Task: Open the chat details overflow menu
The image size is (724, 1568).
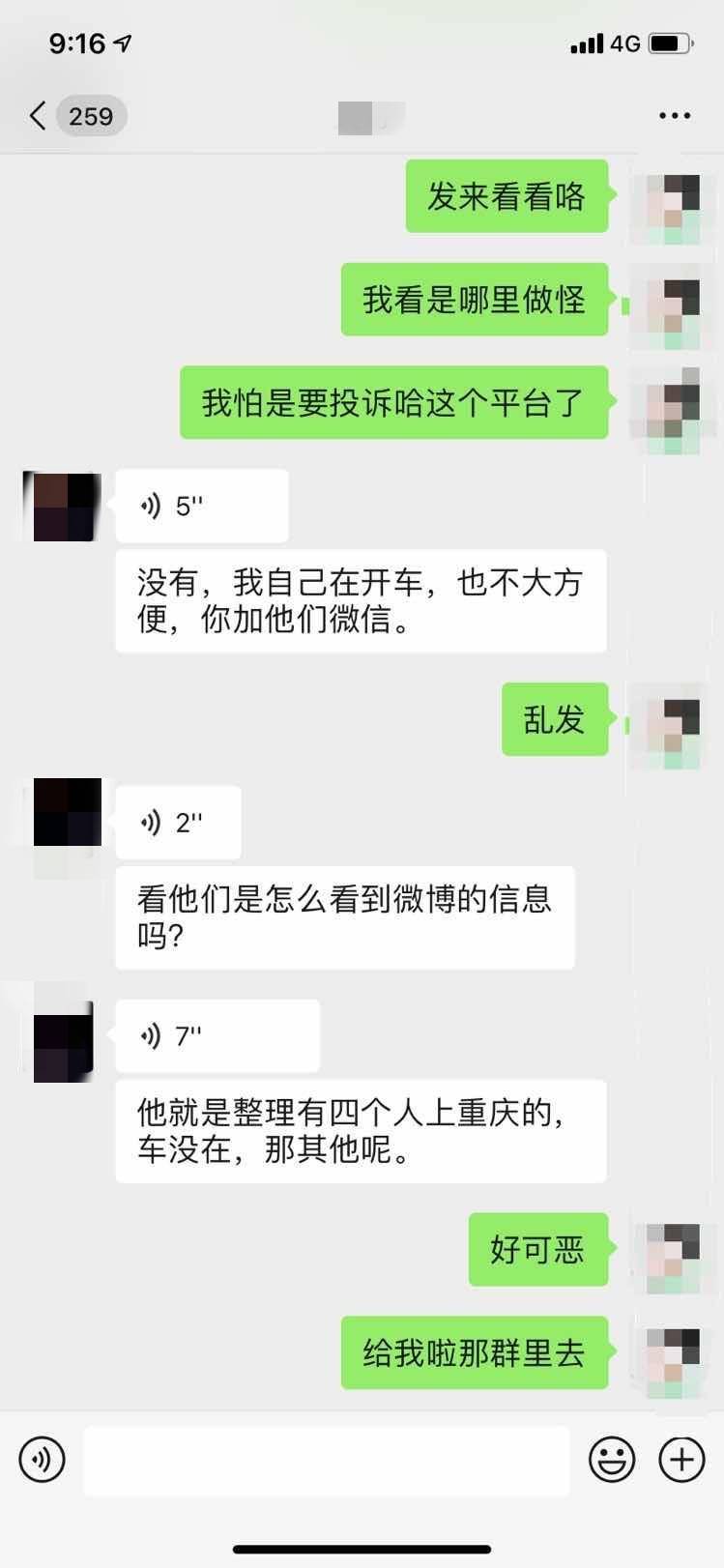Action: pyautogui.click(x=674, y=116)
